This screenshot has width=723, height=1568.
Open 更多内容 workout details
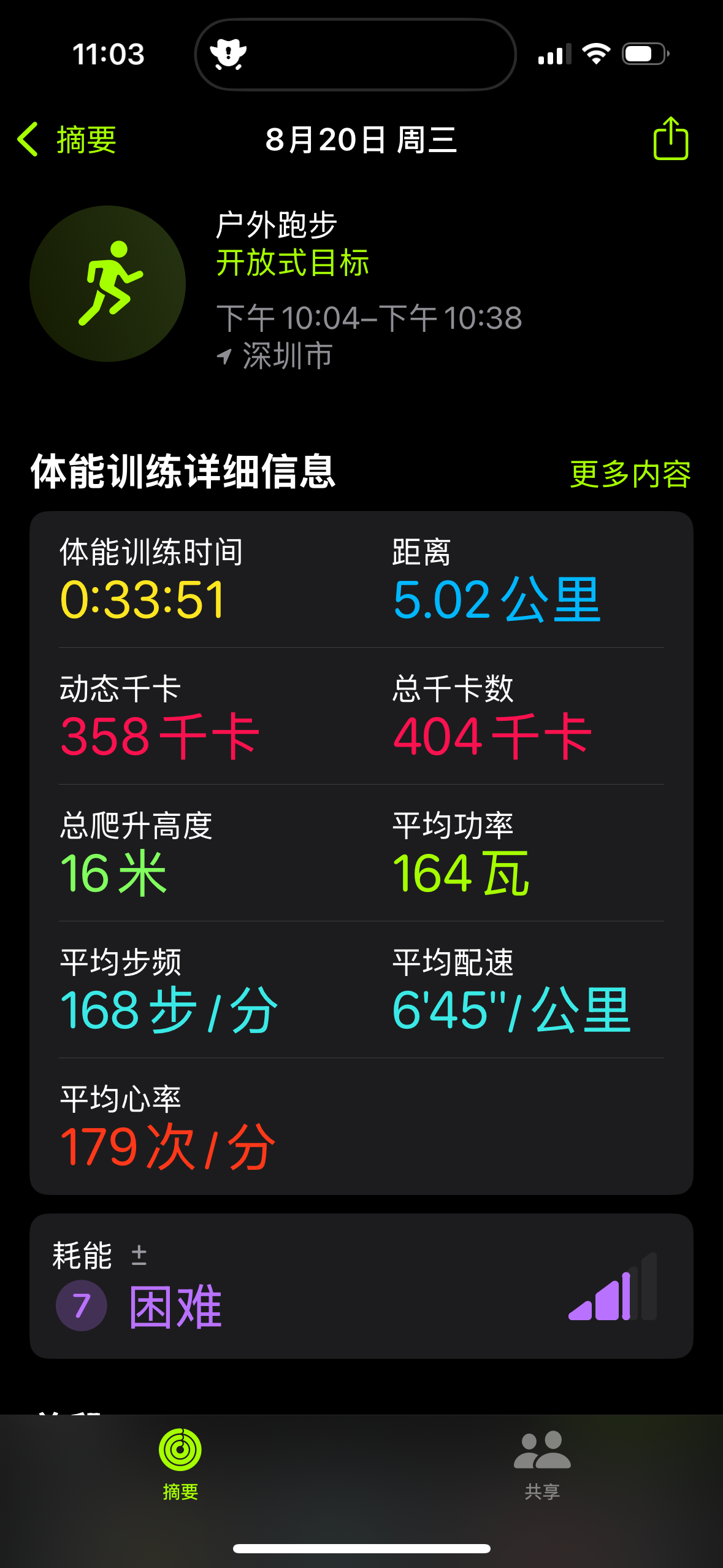630,474
